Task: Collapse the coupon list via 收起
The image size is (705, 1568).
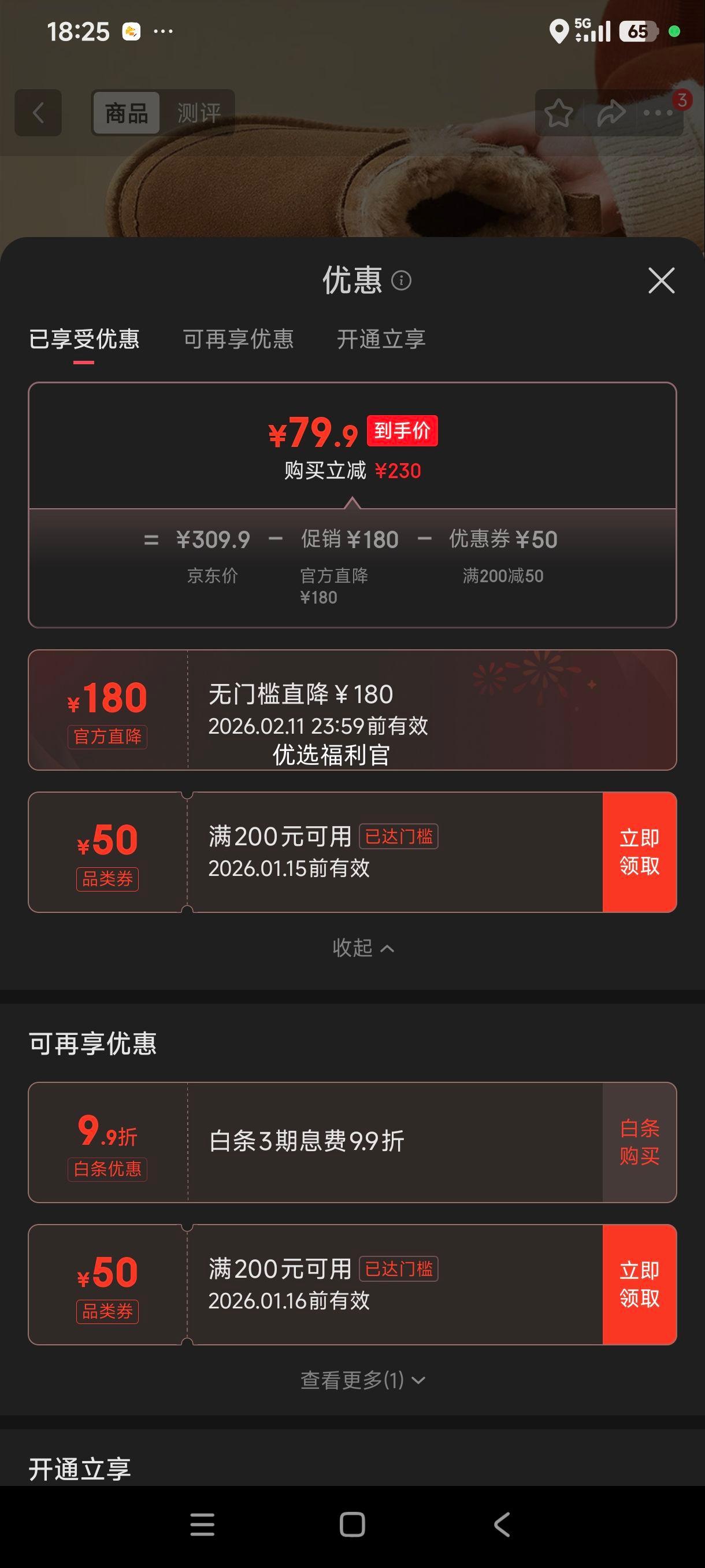Action: (x=362, y=948)
